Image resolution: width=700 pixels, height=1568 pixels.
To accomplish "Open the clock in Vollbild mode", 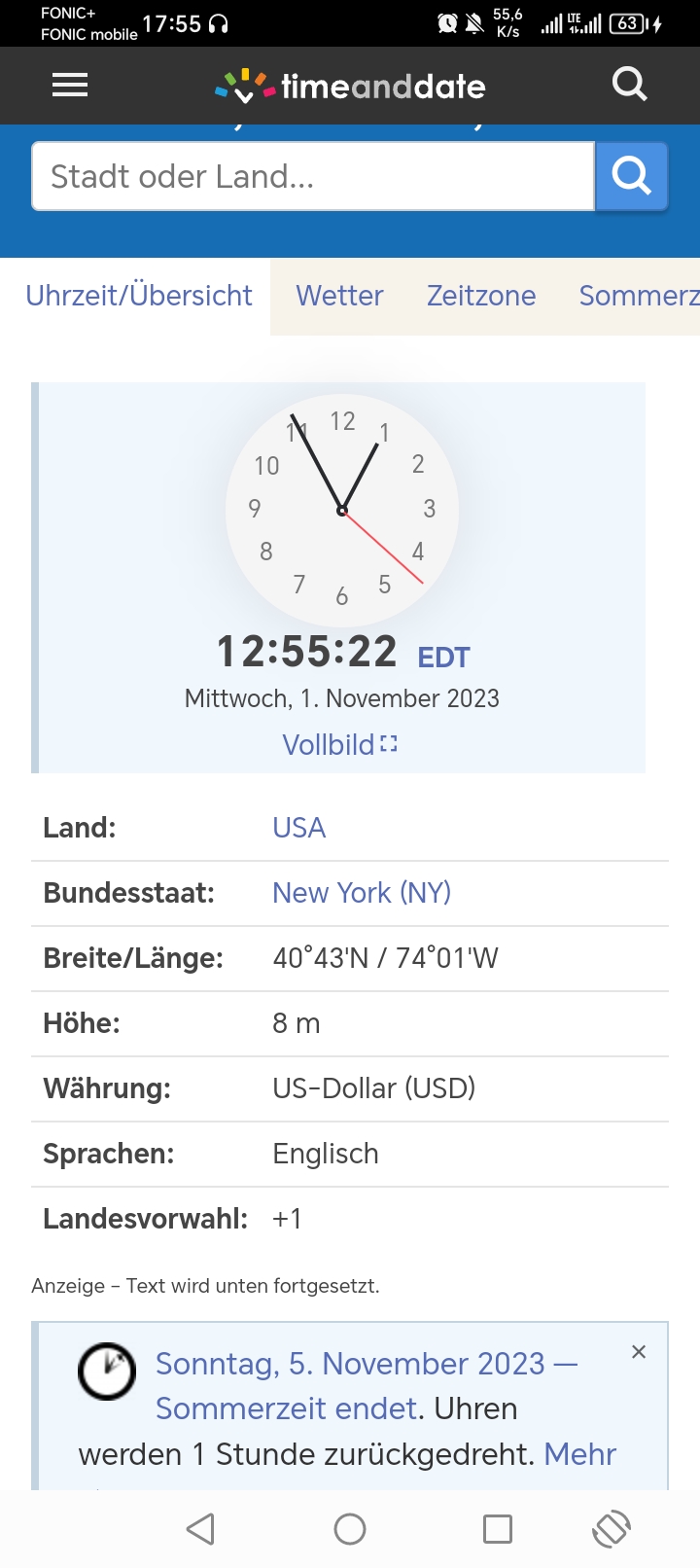I will coord(339,744).
